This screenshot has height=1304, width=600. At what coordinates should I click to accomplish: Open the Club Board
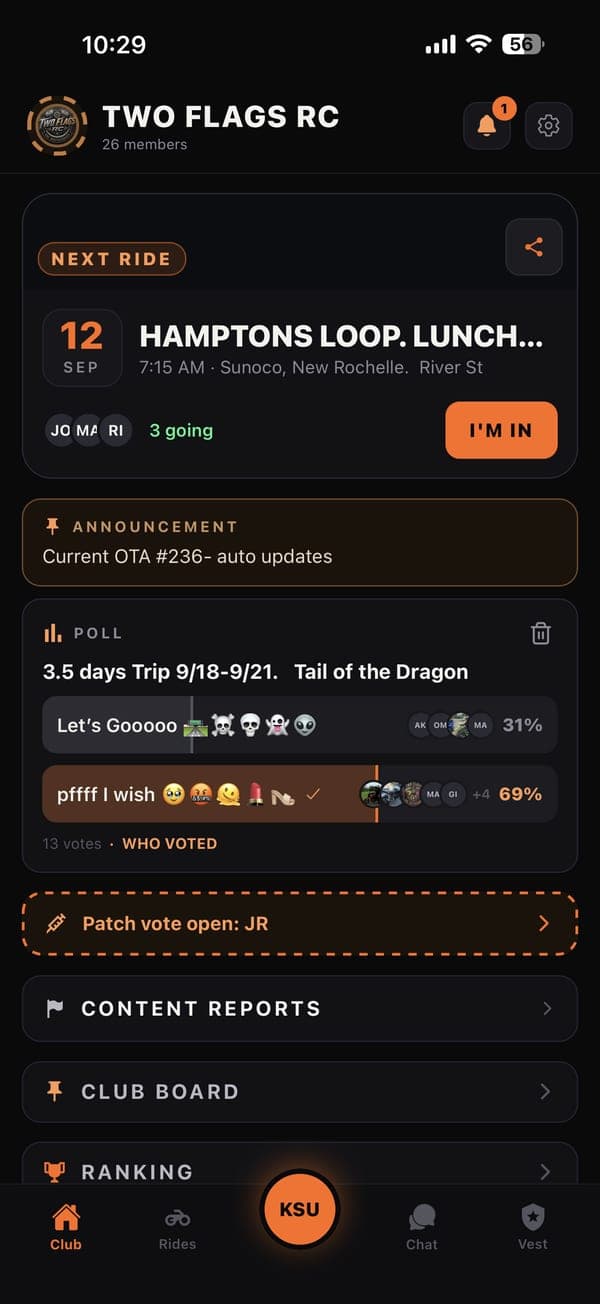[300, 1092]
